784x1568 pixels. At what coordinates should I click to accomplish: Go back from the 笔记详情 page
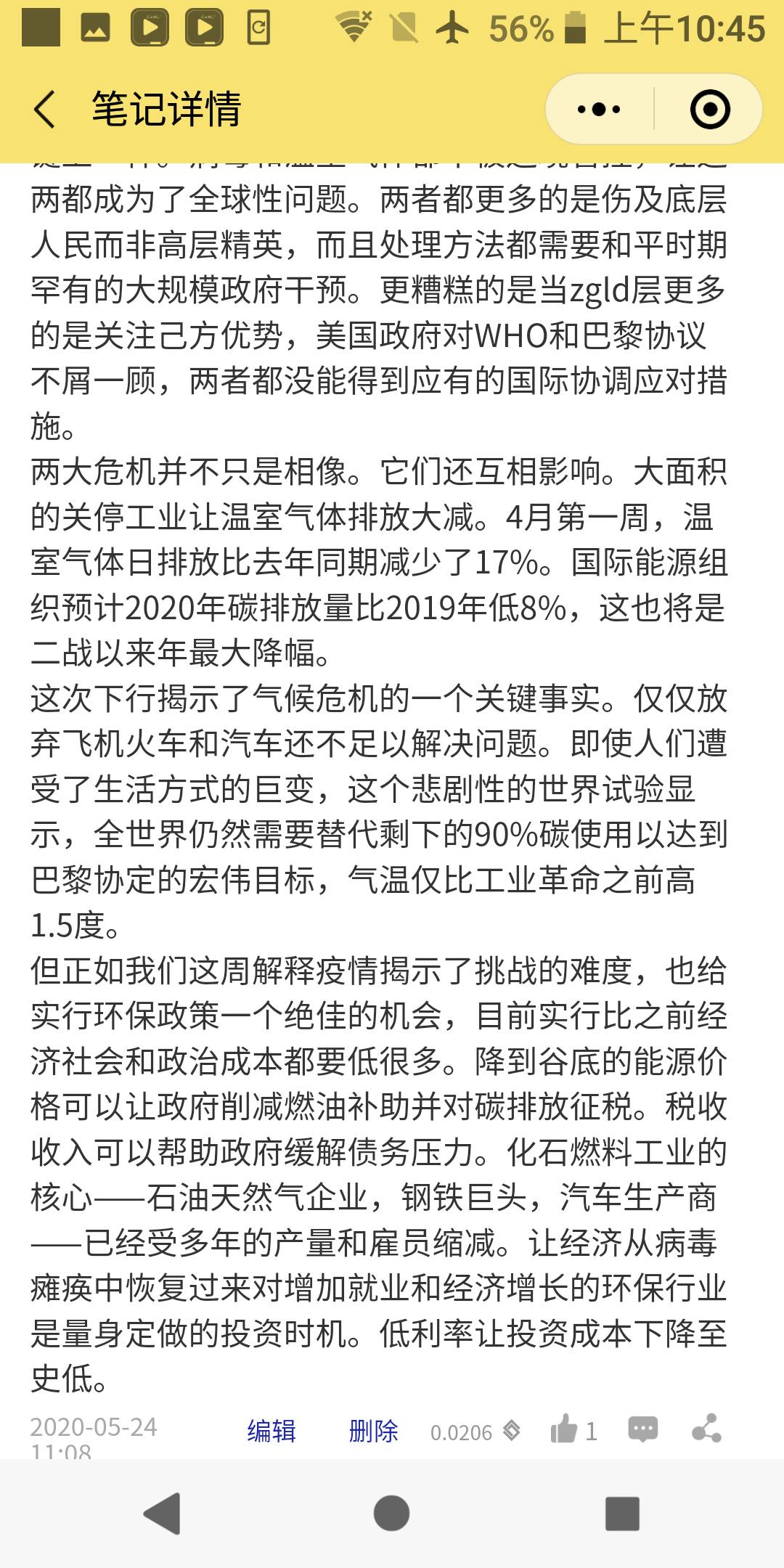45,110
